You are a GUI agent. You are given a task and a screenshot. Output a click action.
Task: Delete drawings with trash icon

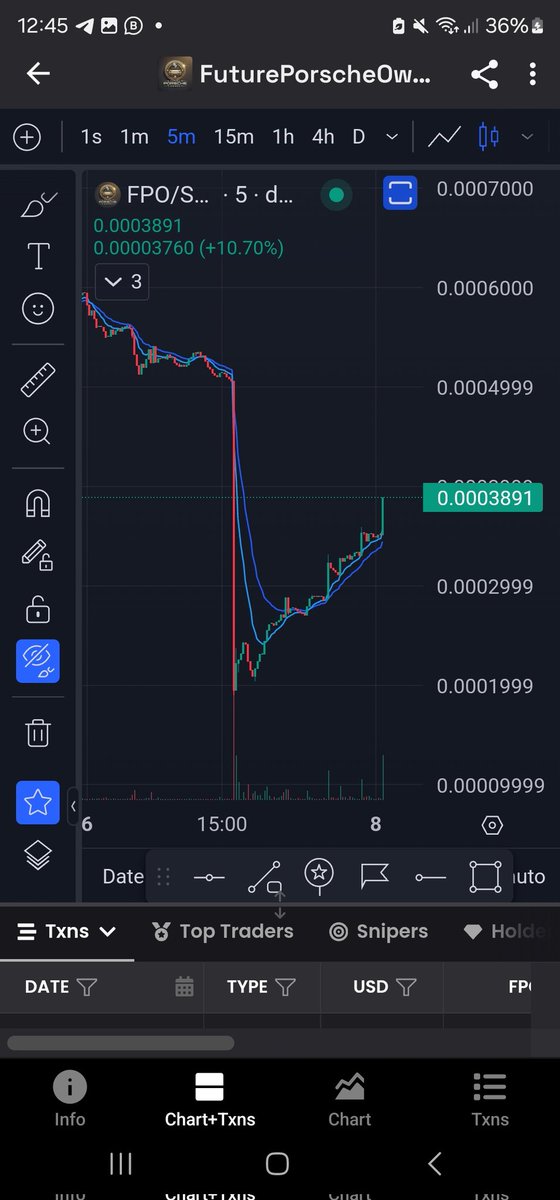point(38,732)
